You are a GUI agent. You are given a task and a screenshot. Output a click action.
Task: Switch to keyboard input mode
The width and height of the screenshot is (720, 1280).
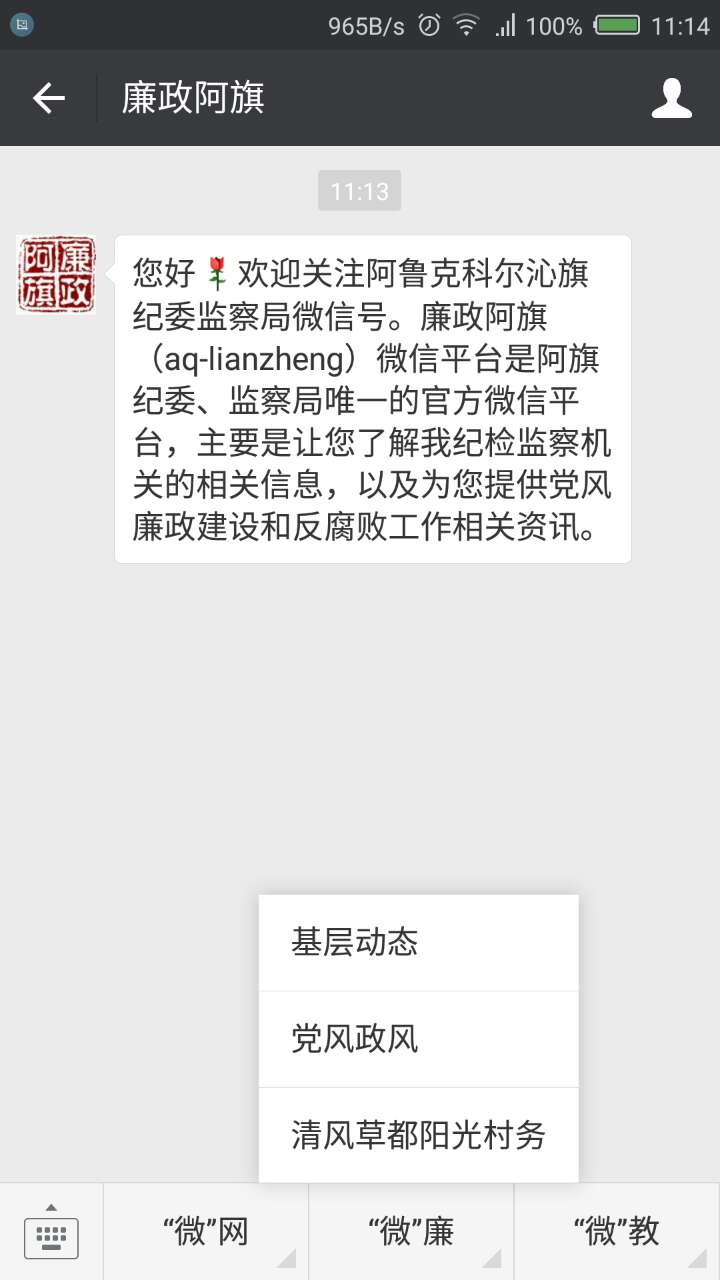point(51,1232)
